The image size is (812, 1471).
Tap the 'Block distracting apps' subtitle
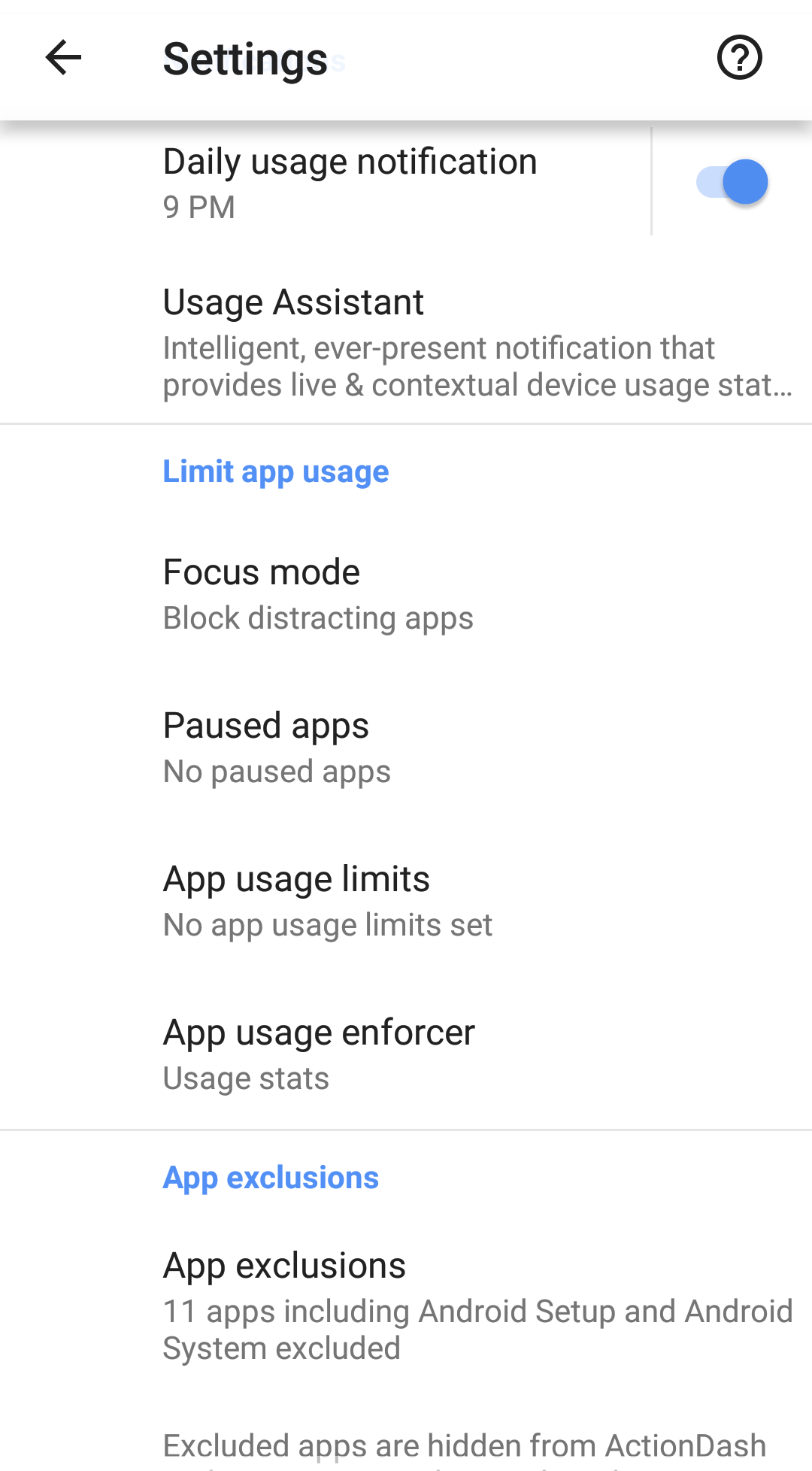point(318,617)
